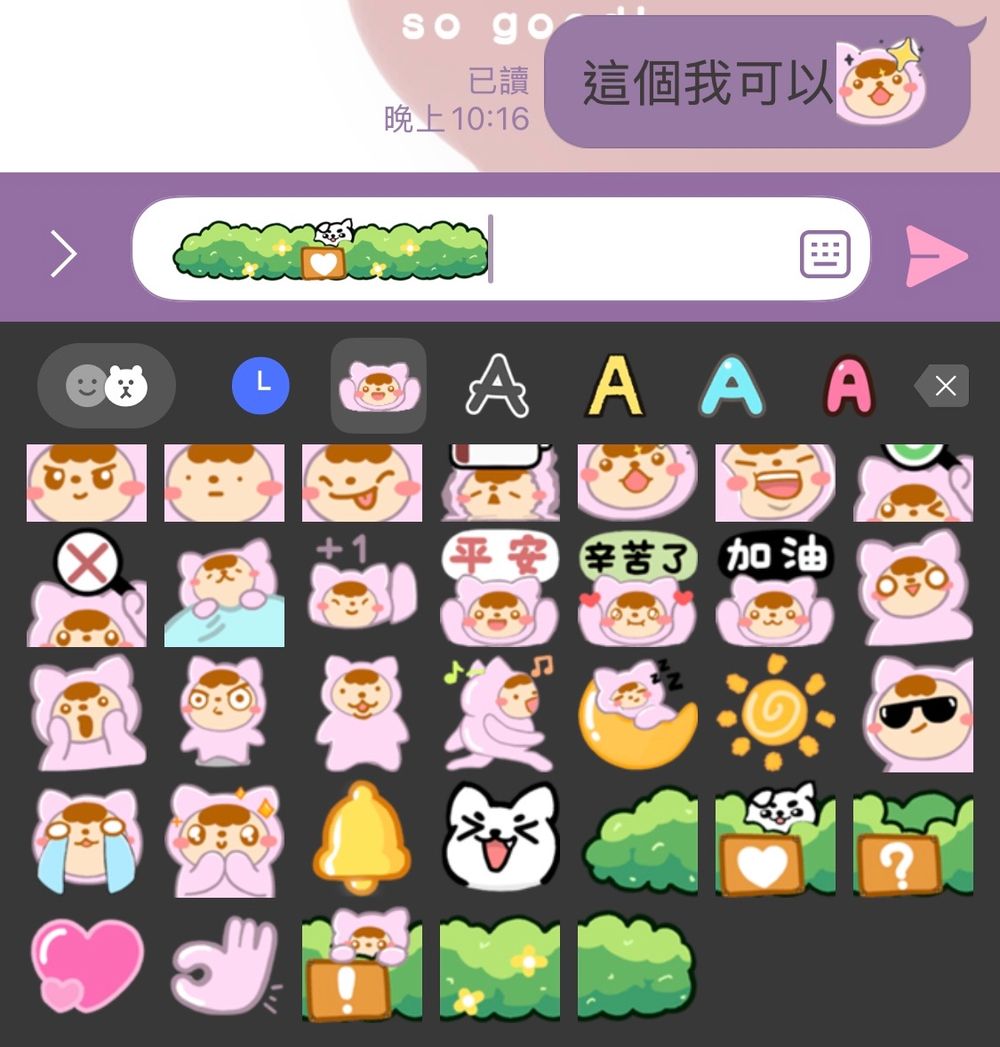Insert the OK hand gesture emoji
Screen dimensions: 1000x1047
click(x=224, y=965)
